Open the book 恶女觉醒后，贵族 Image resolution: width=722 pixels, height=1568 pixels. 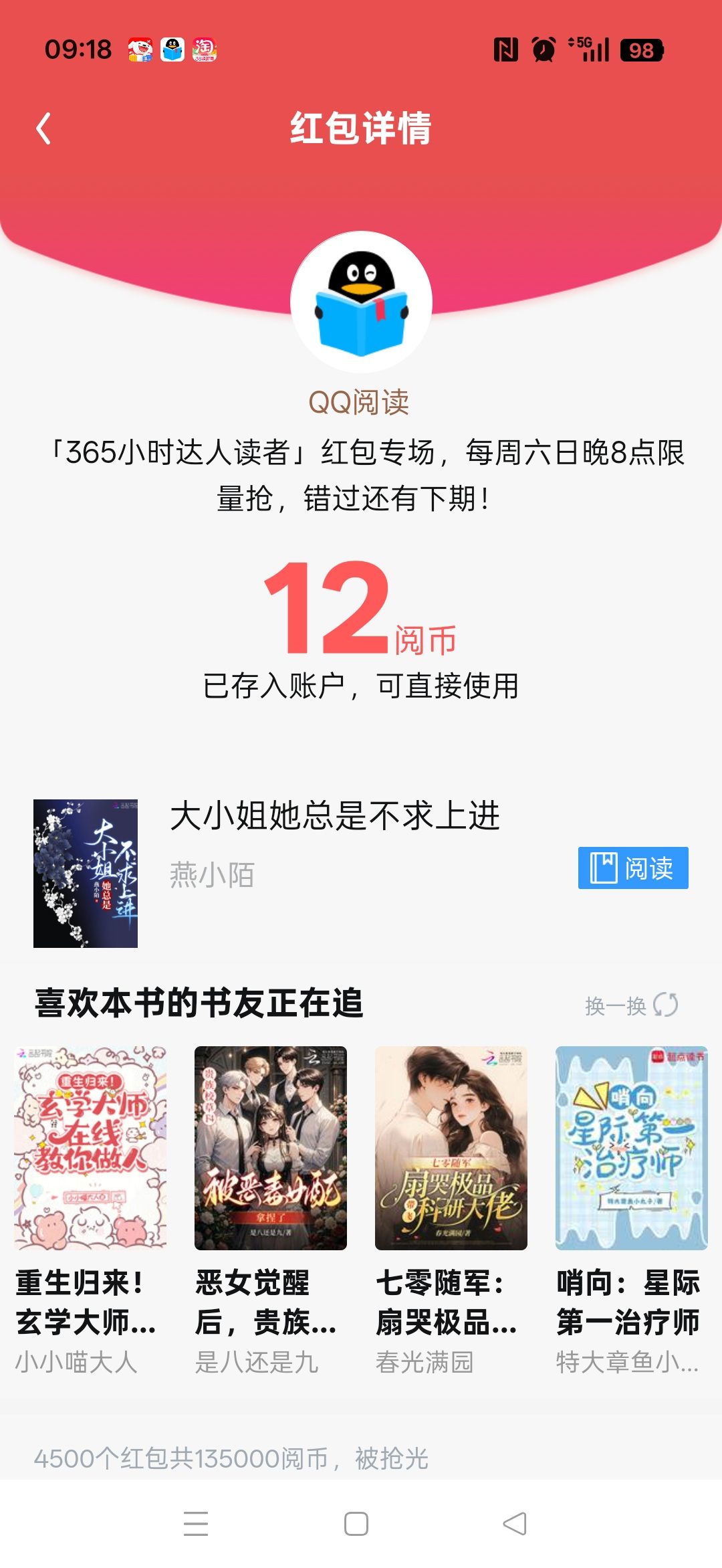pyautogui.click(x=270, y=1148)
